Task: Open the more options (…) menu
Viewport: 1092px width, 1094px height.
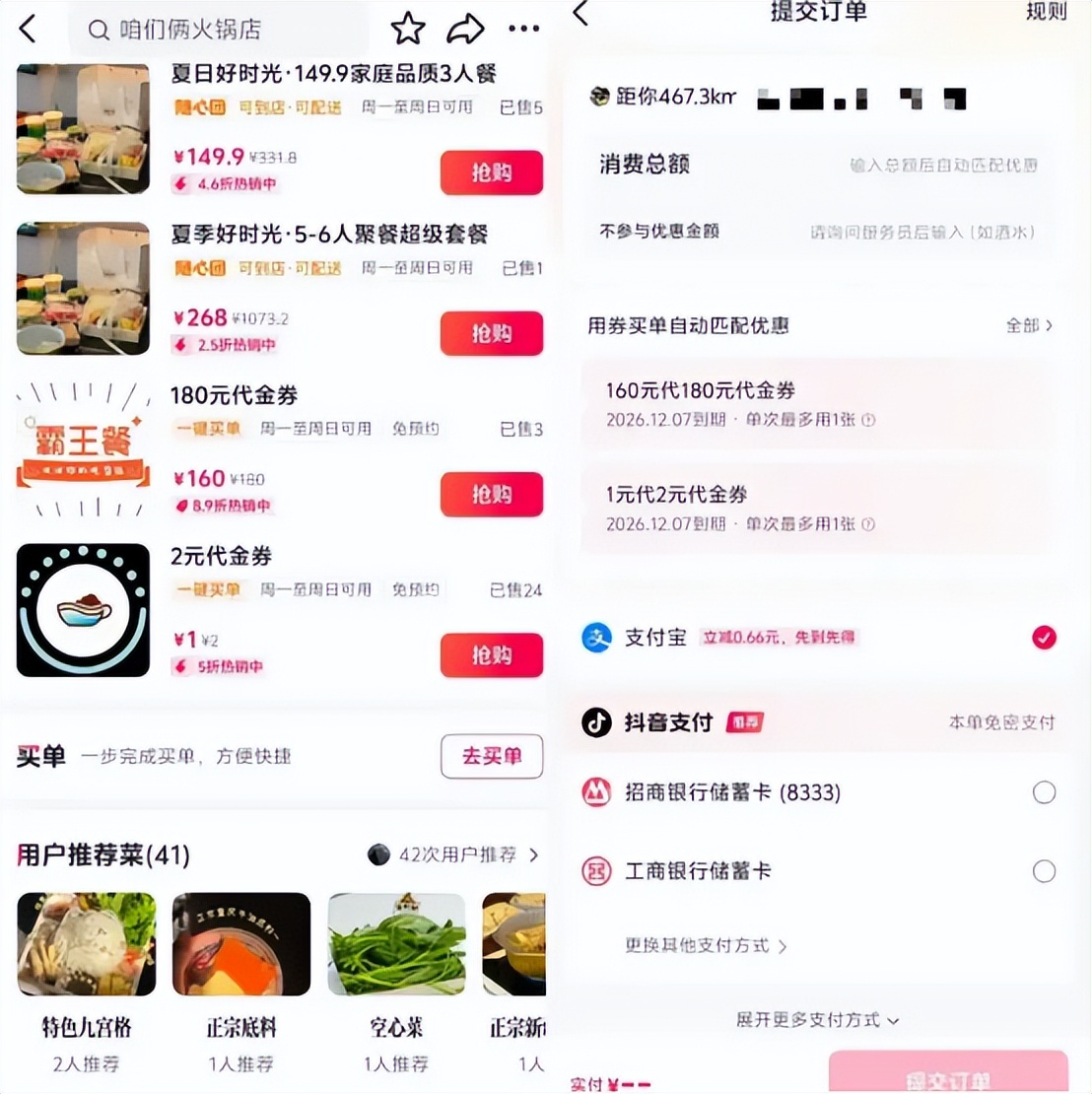Action: pos(523,30)
